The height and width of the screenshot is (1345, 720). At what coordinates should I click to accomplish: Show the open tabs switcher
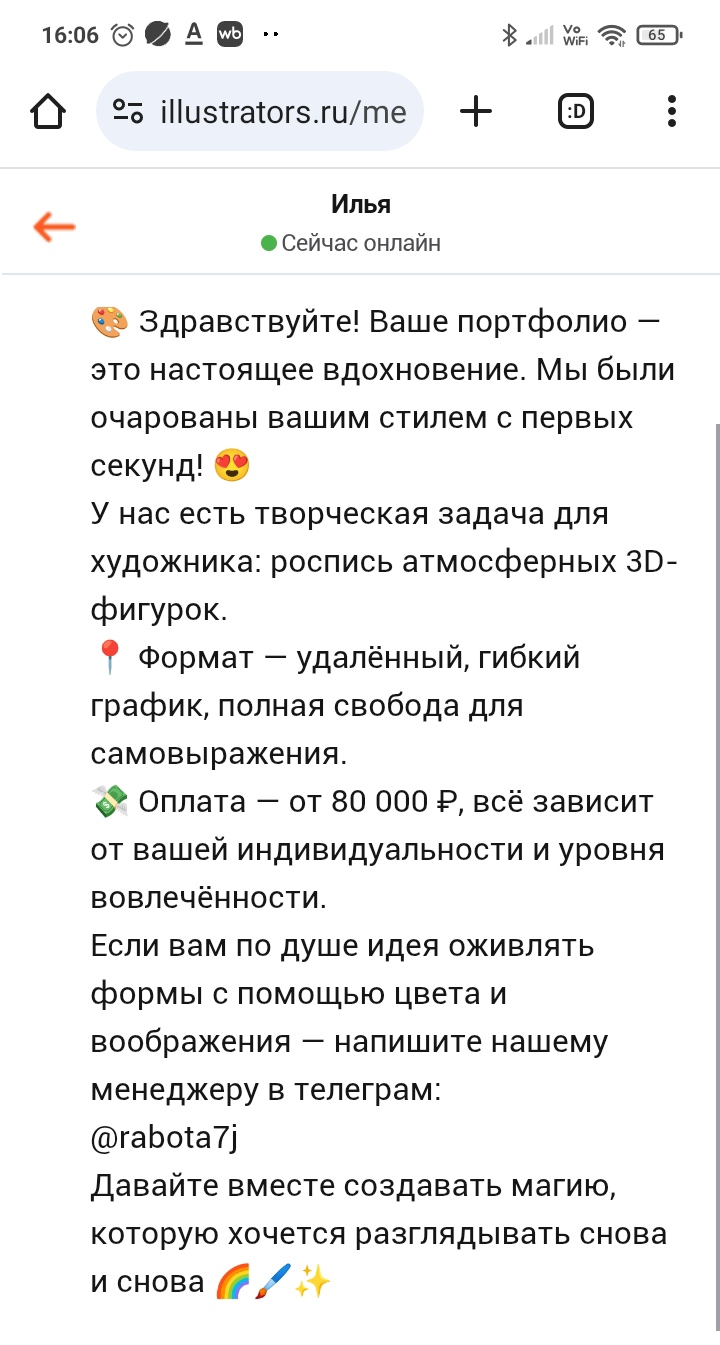tap(575, 112)
